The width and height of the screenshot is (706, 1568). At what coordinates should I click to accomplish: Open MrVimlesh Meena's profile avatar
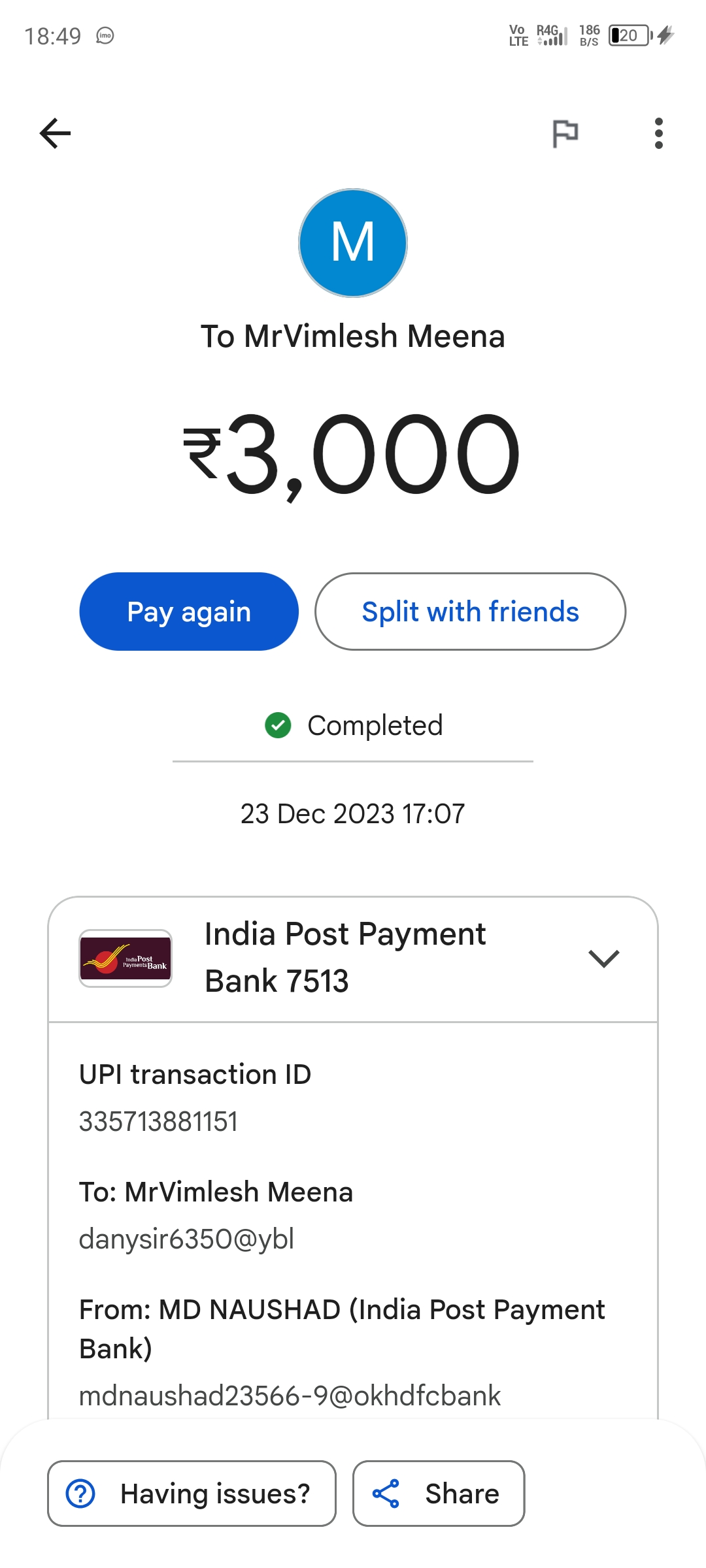353,243
